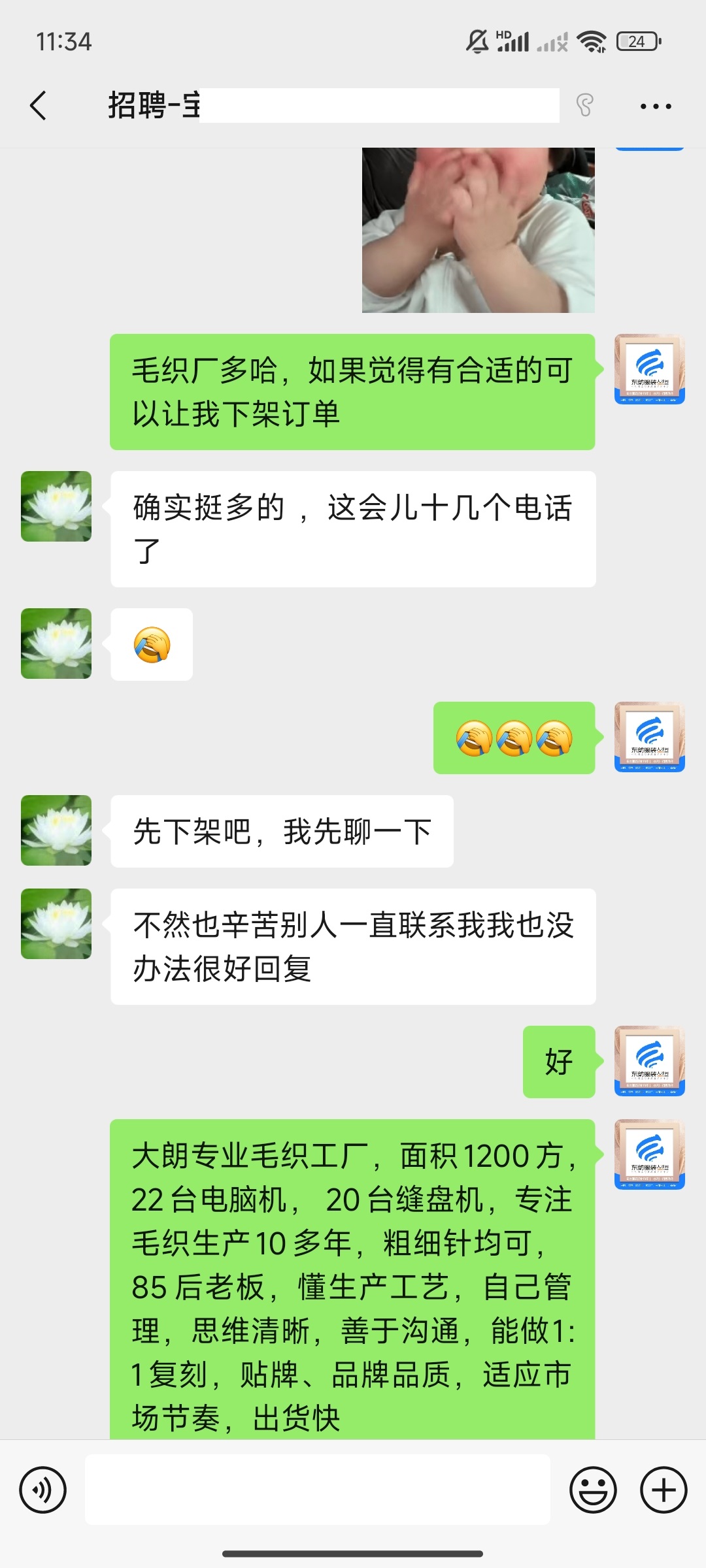Open sender avatar next to the "好" message
Image resolution: width=706 pixels, height=1568 pixels.
coord(649,1061)
